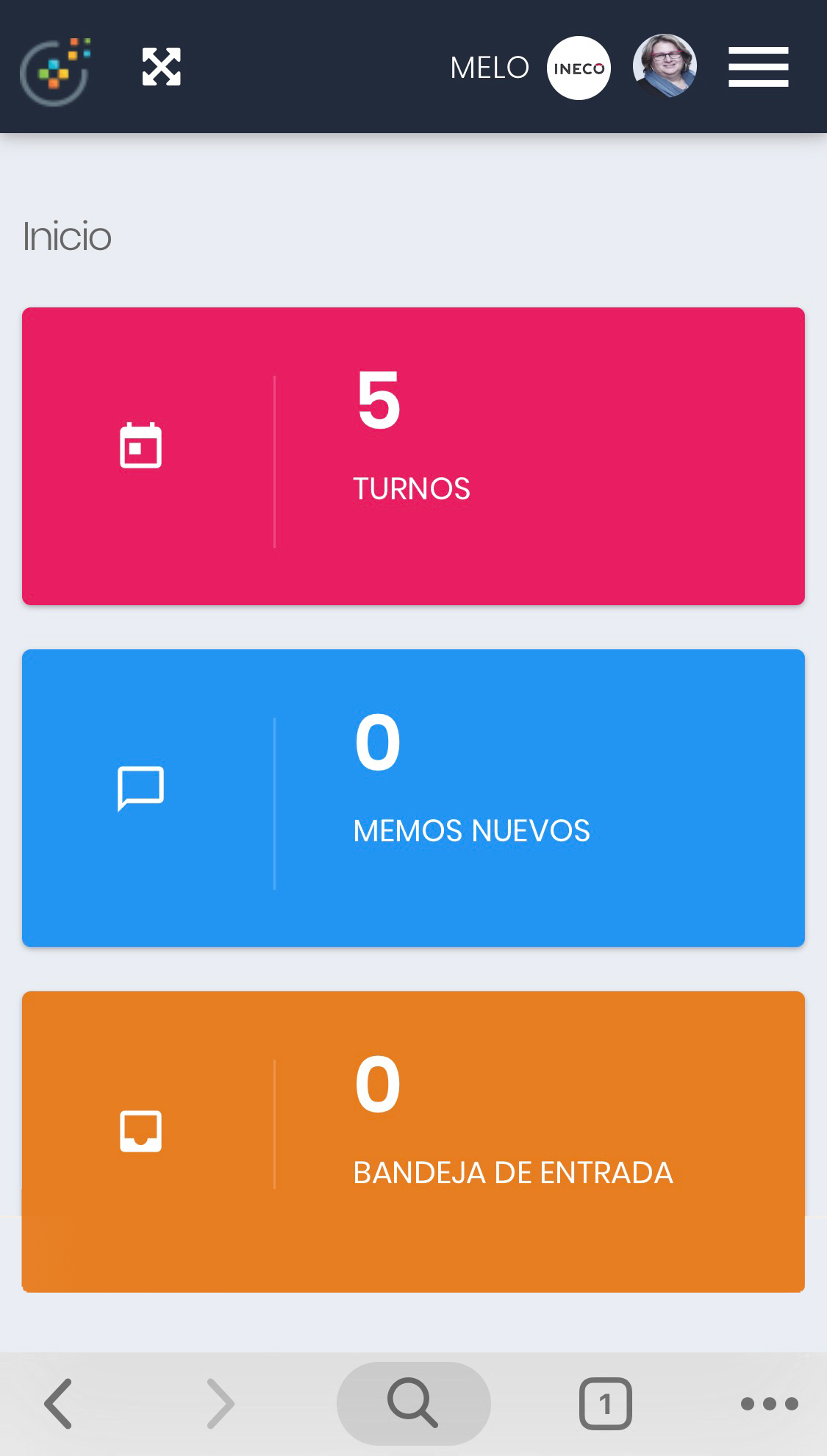827x1456 pixels.
Task: Go forward in the browser
Action: [x=221, y=1404]
